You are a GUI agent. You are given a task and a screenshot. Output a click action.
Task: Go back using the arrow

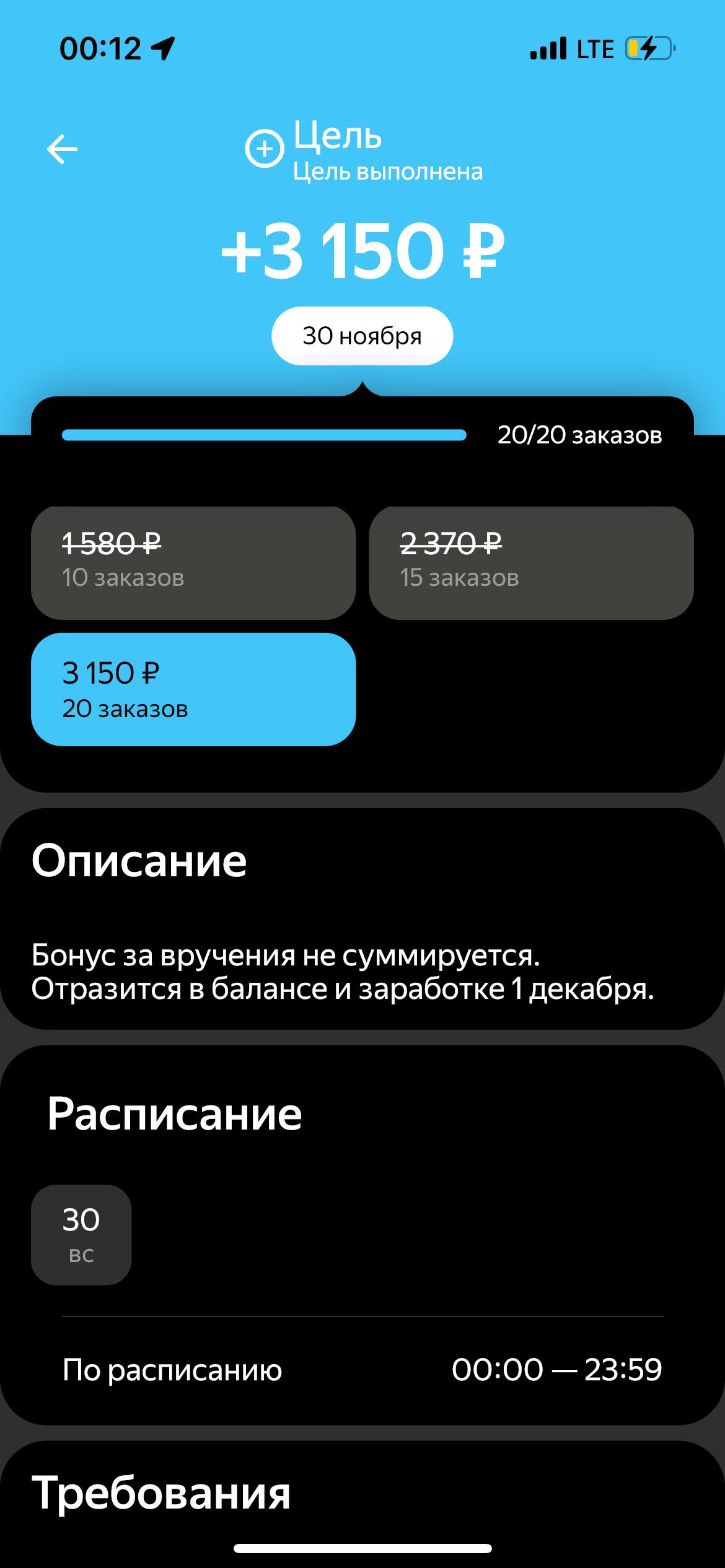tap(62, 149)
